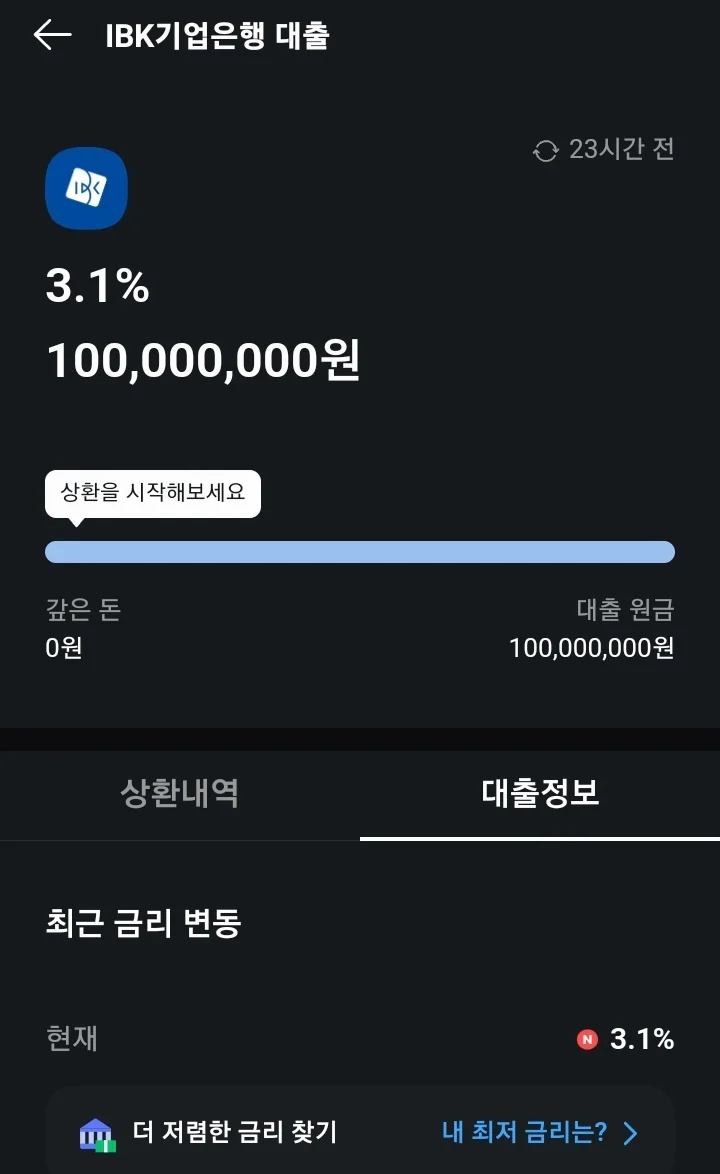Go back using the top-left arrow
720x1174 pixels.
(52, 35)
